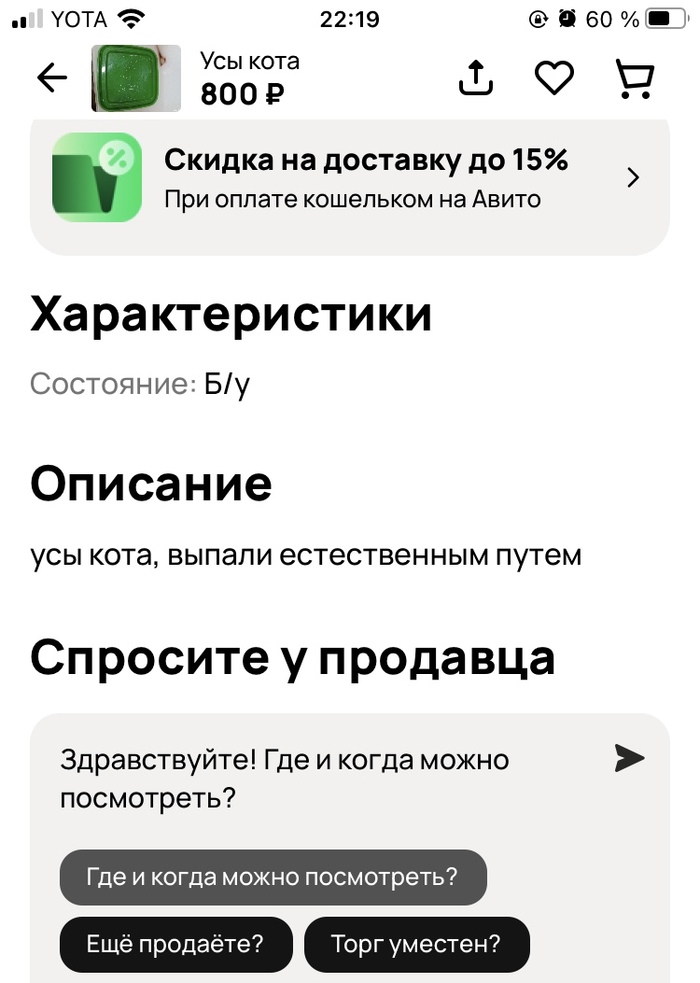Open the shopping cart
The image size is (700, 983).
[634, 78]
